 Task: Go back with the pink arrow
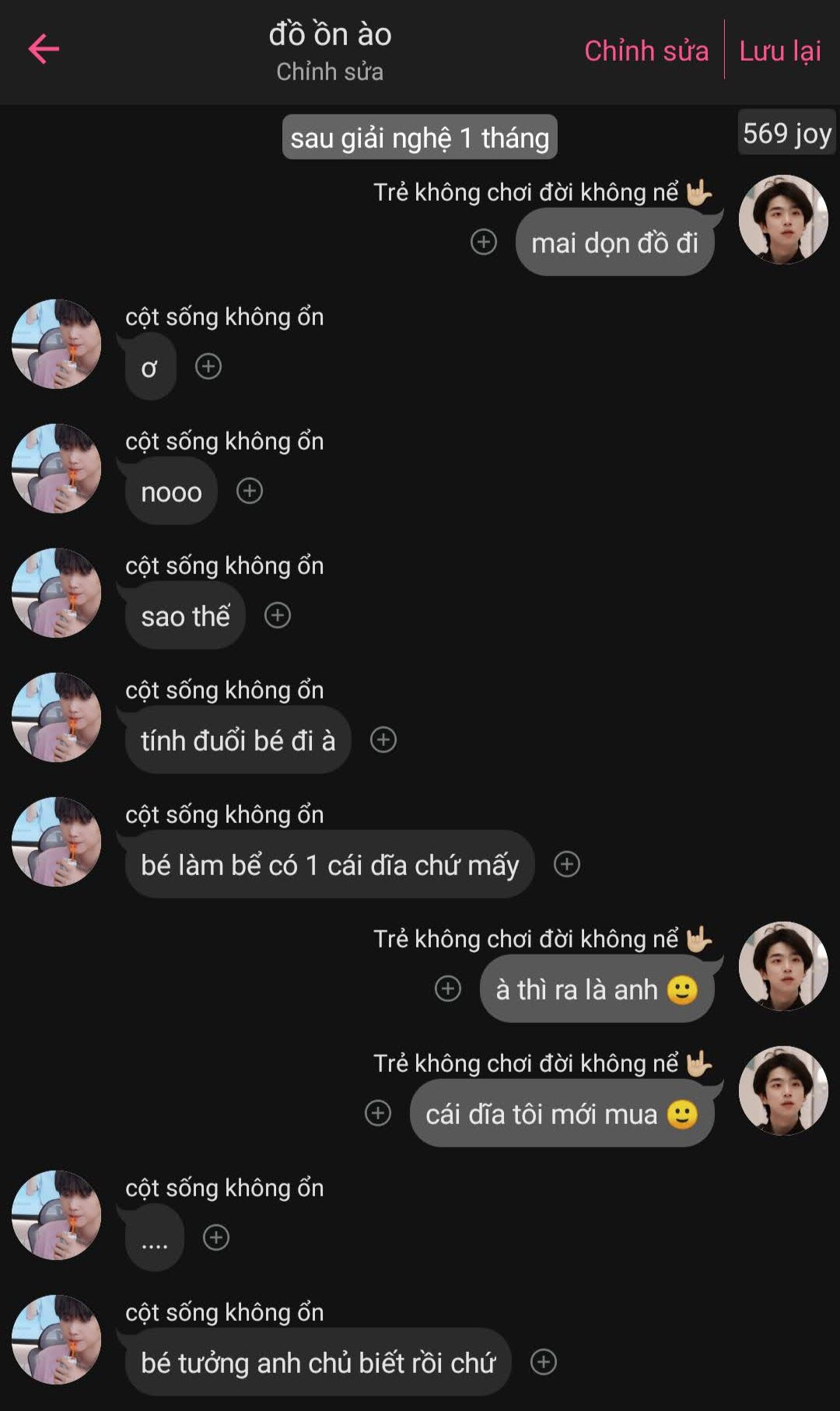44,49
